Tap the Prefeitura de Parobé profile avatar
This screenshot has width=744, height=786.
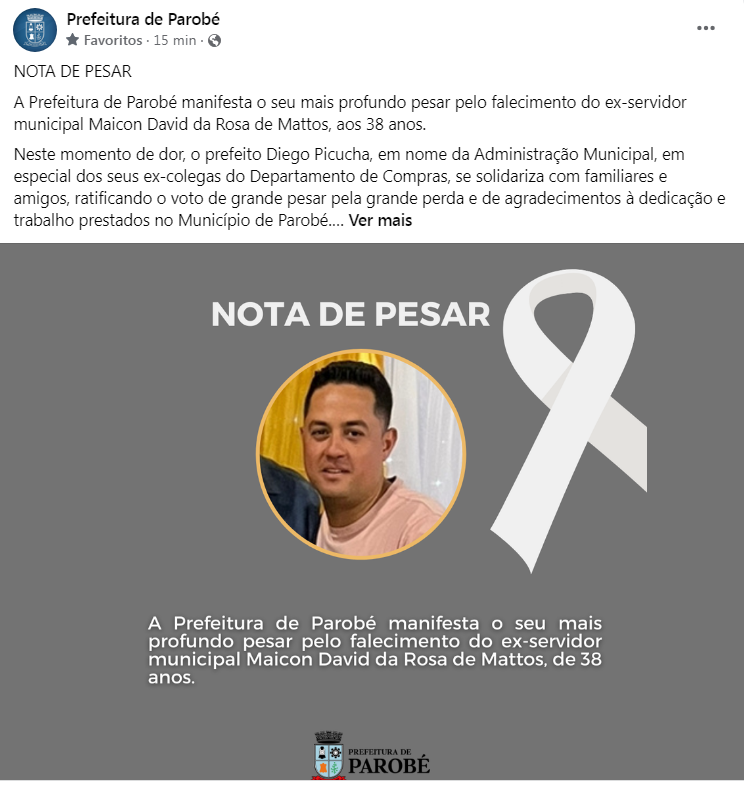[x=35, y=30]
